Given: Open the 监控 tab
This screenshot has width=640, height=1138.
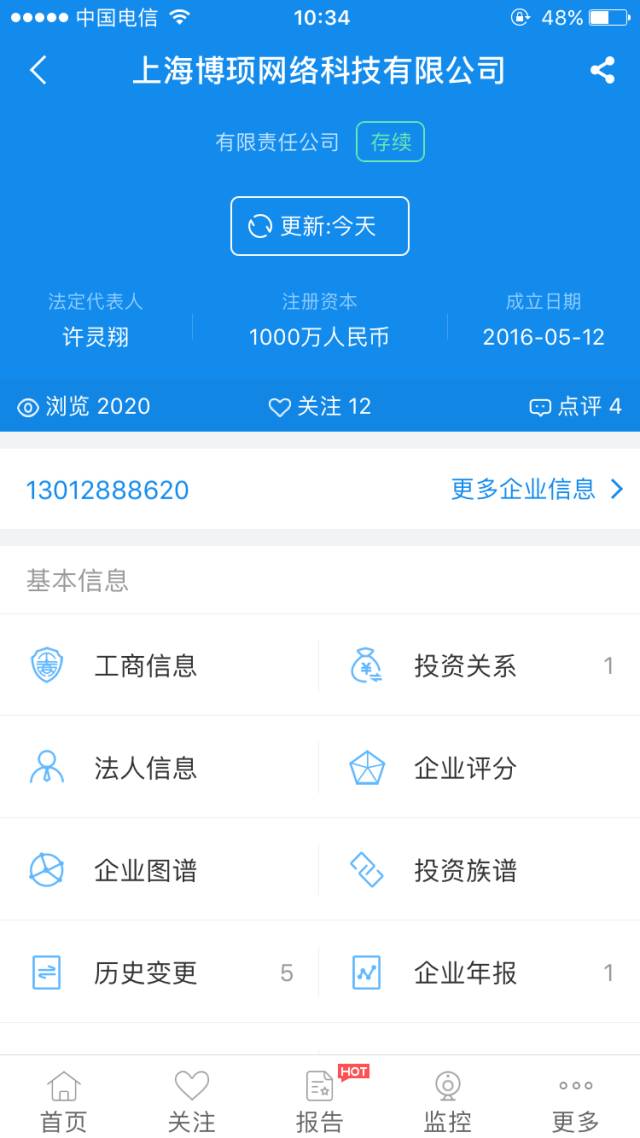Looking at the screenshot, I should (x=448, y=1100).
